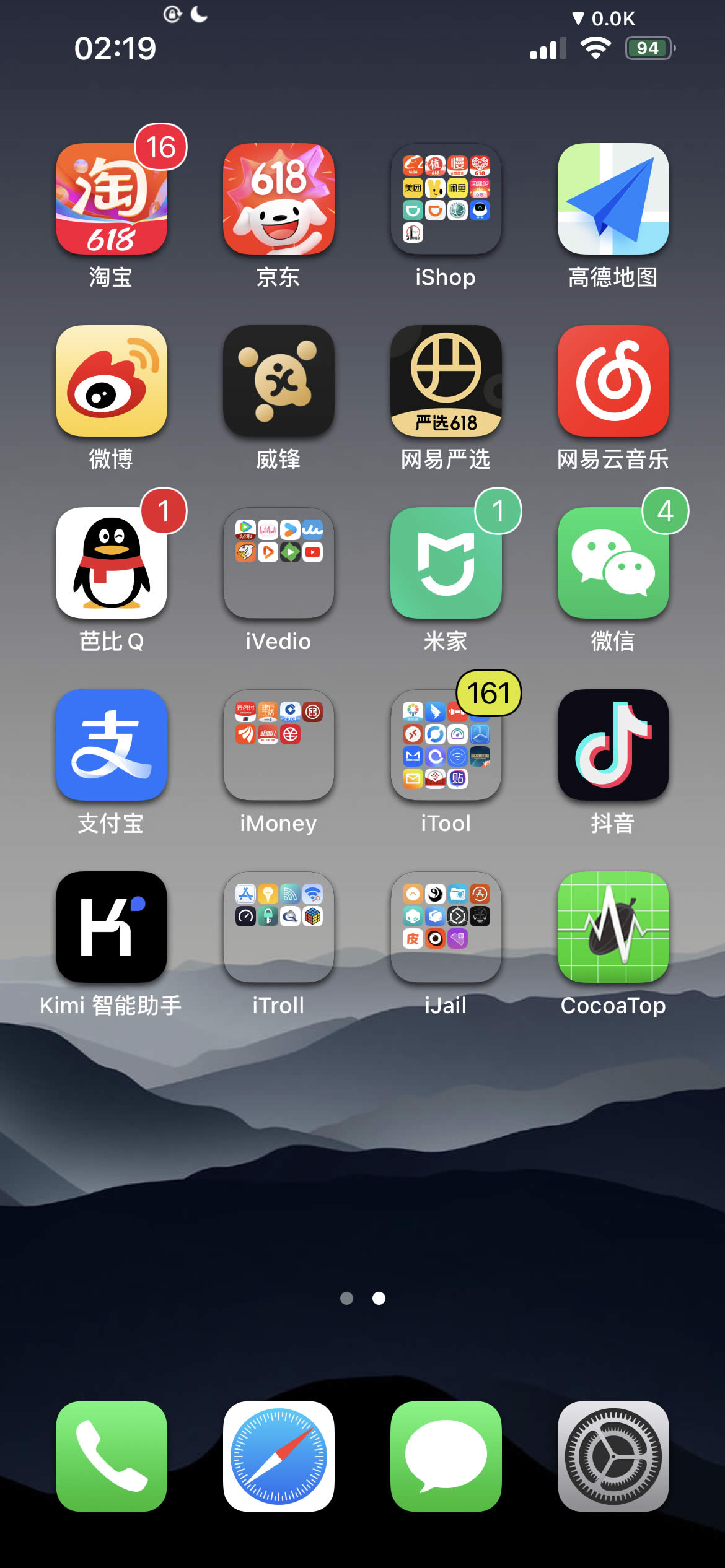Open Kimi 智能助手
725x1568 pixels.
(112, 927)
